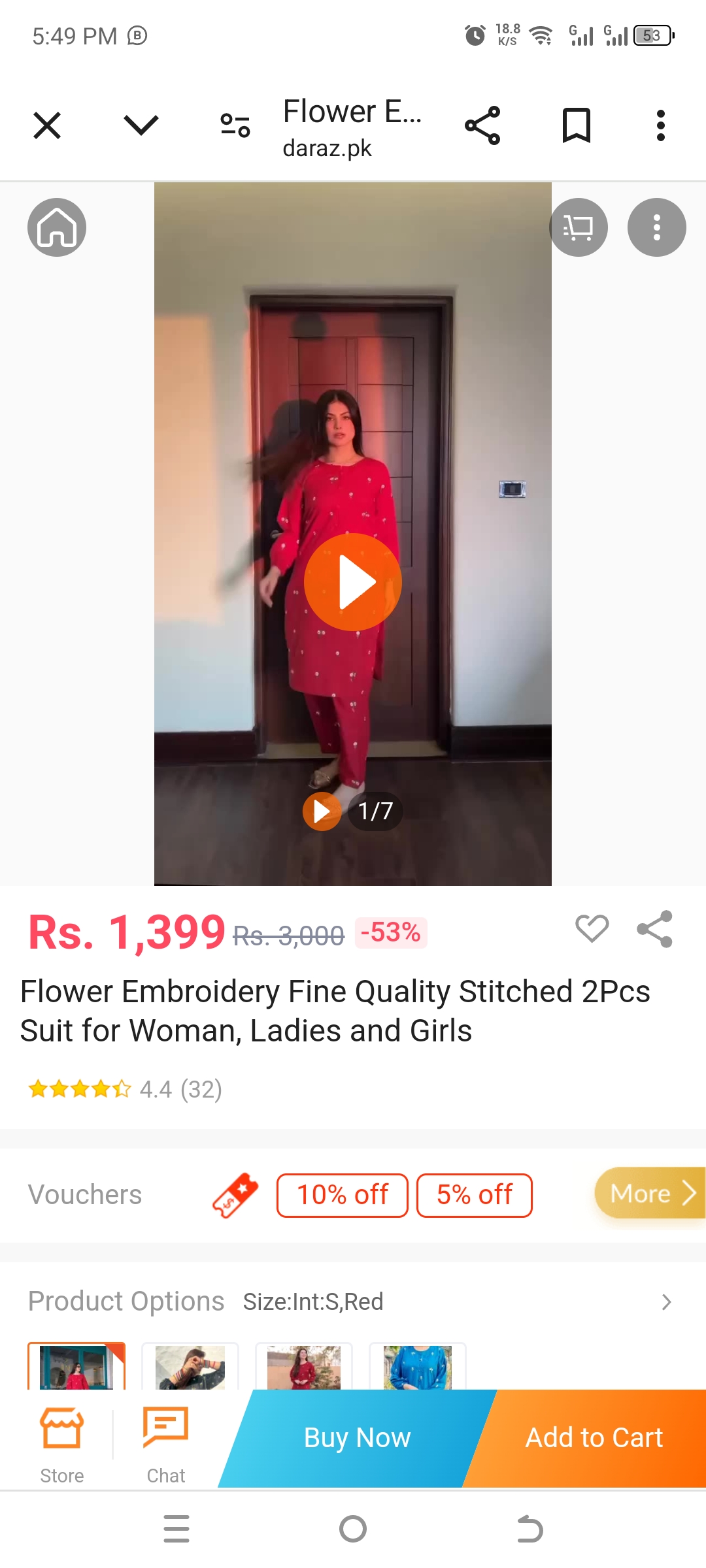This screenshot has width=706, height=1568.
Task: Share the page from the browser toolbar
Action: pyautogui.click(x=482, y=125)
